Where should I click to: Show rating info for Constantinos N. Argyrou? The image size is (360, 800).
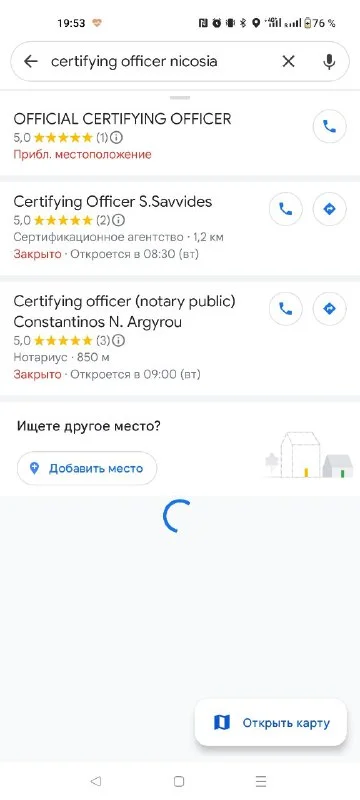[119, 340]
